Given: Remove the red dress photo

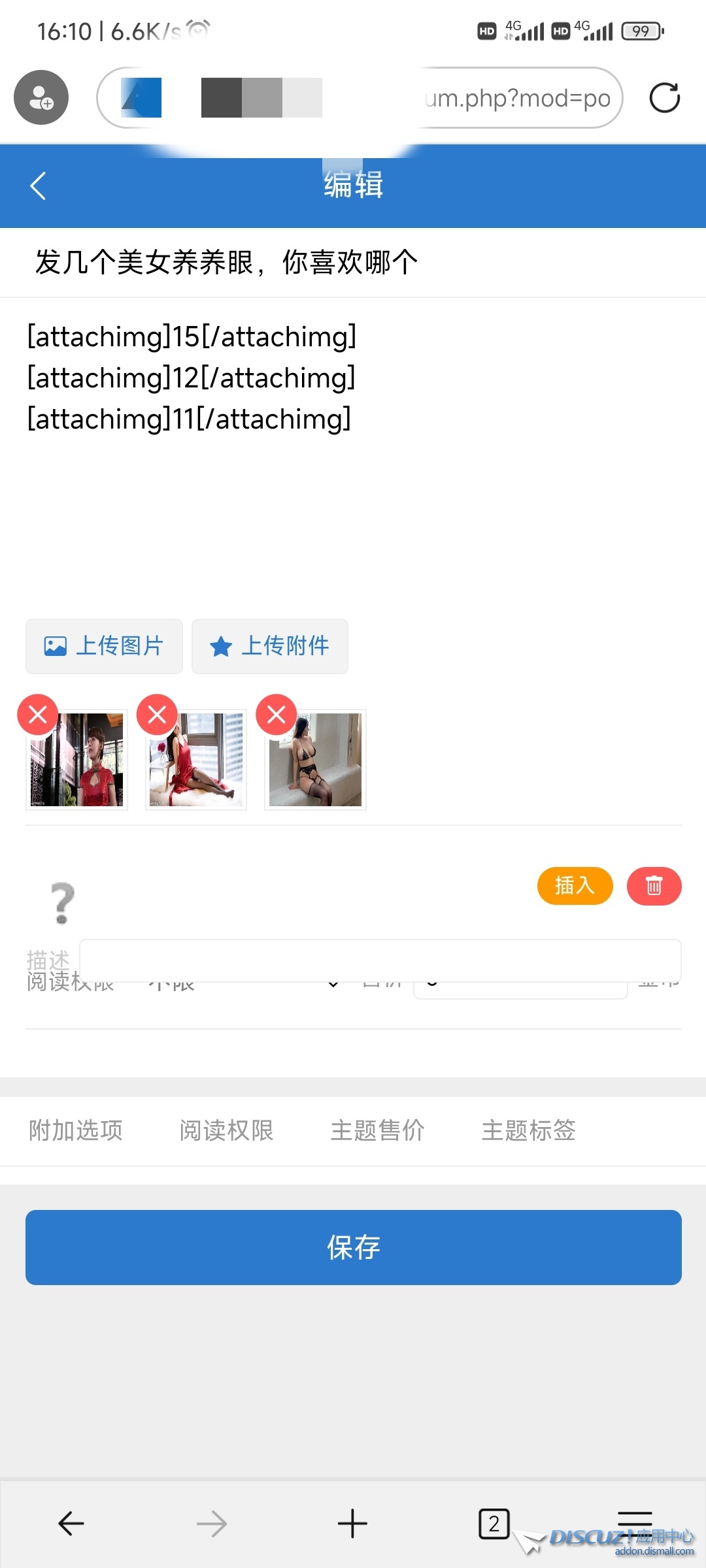Looking at the screenshot, I should pyautogui.click(x=157, y=714).
